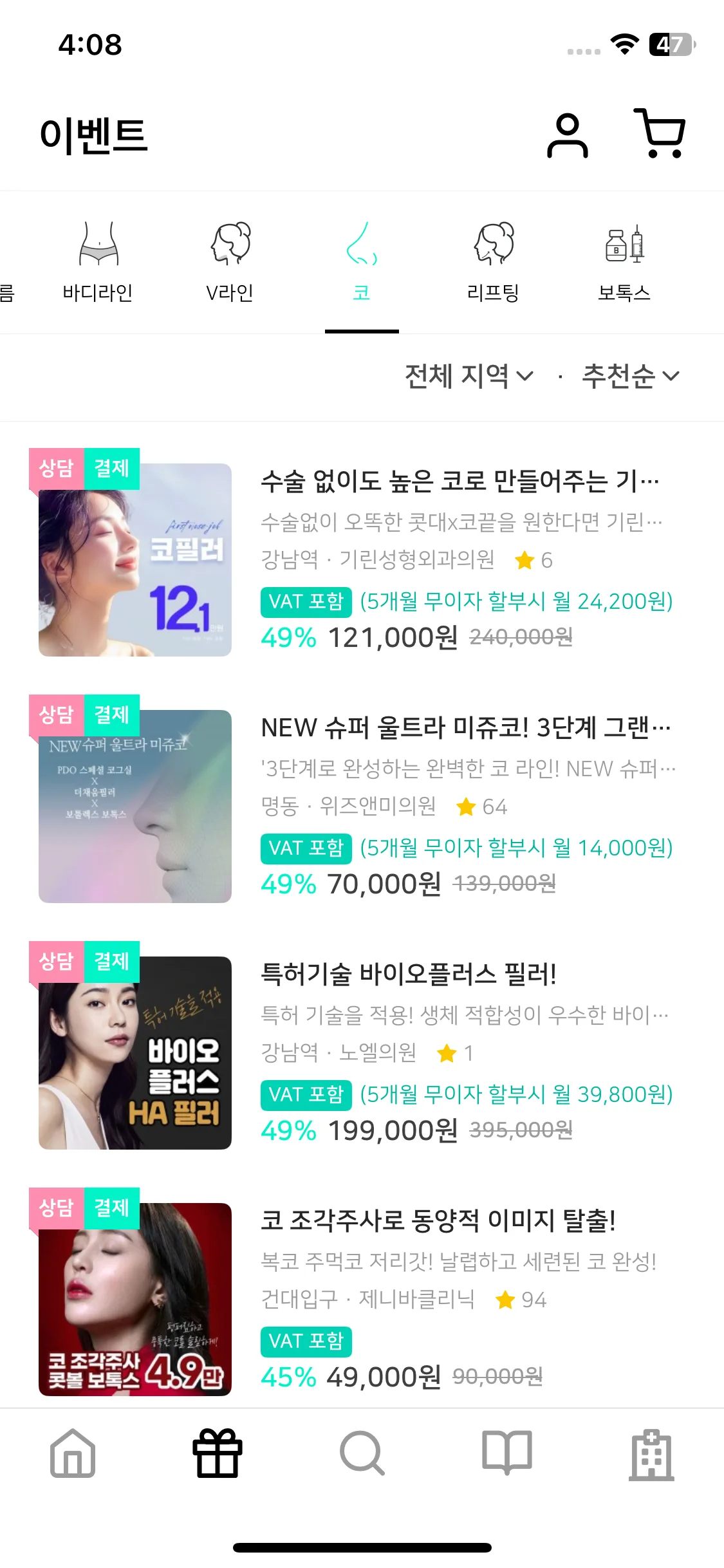Switch to the open book tab
This screenshot has height=1568, width=724.
[x=507, y=1454]
